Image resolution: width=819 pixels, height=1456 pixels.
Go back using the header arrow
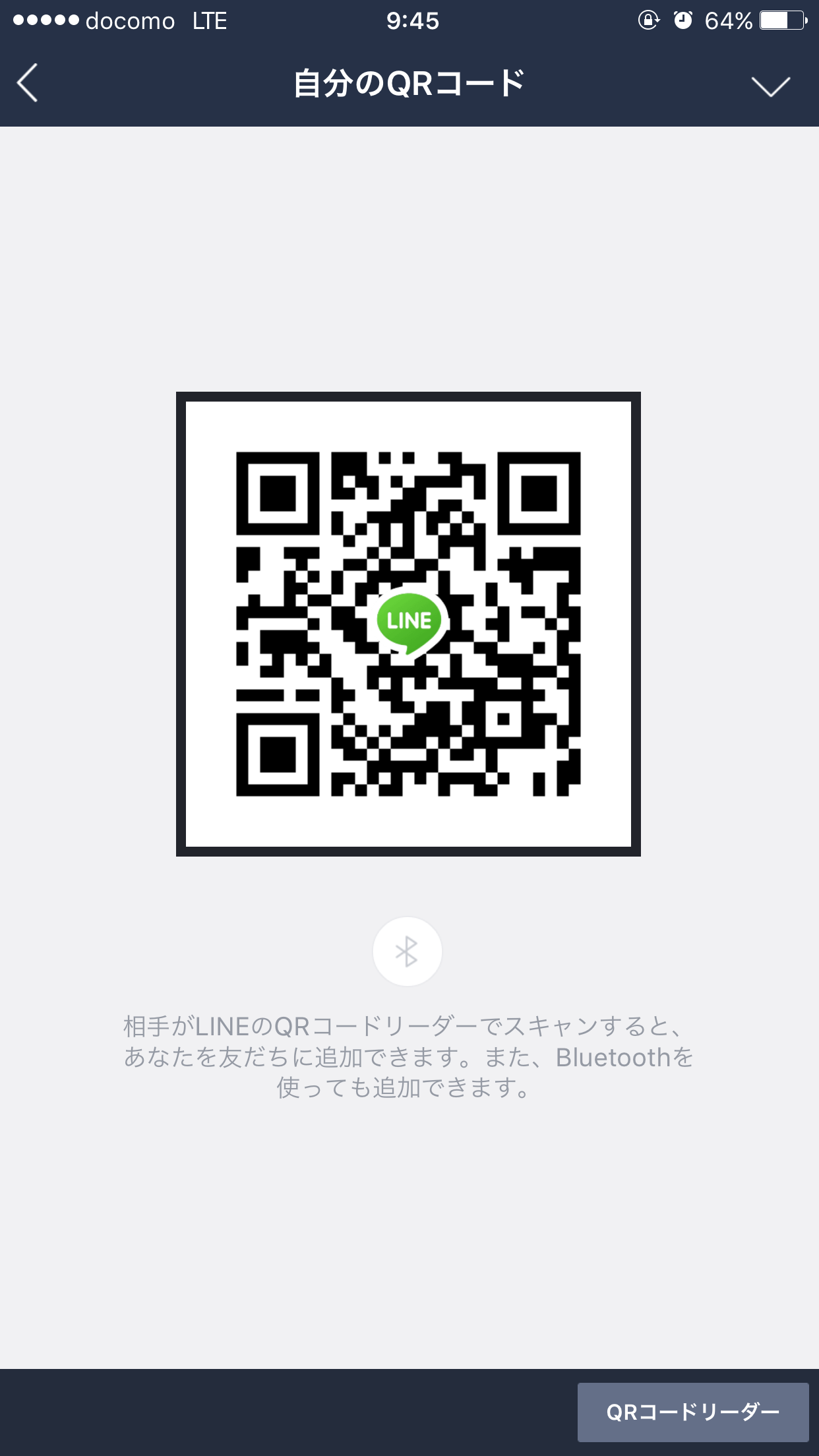point(28,83)
